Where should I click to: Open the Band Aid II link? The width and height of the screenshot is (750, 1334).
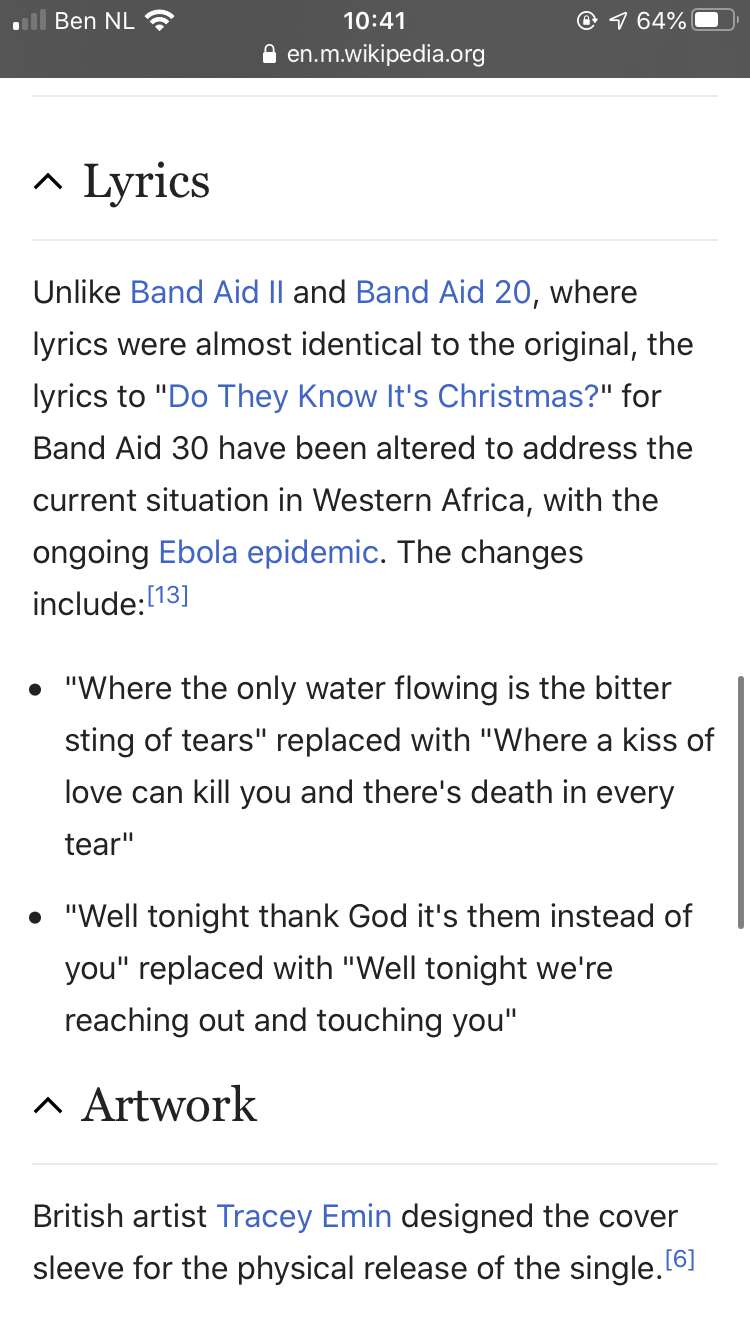[x=207, y=292]
